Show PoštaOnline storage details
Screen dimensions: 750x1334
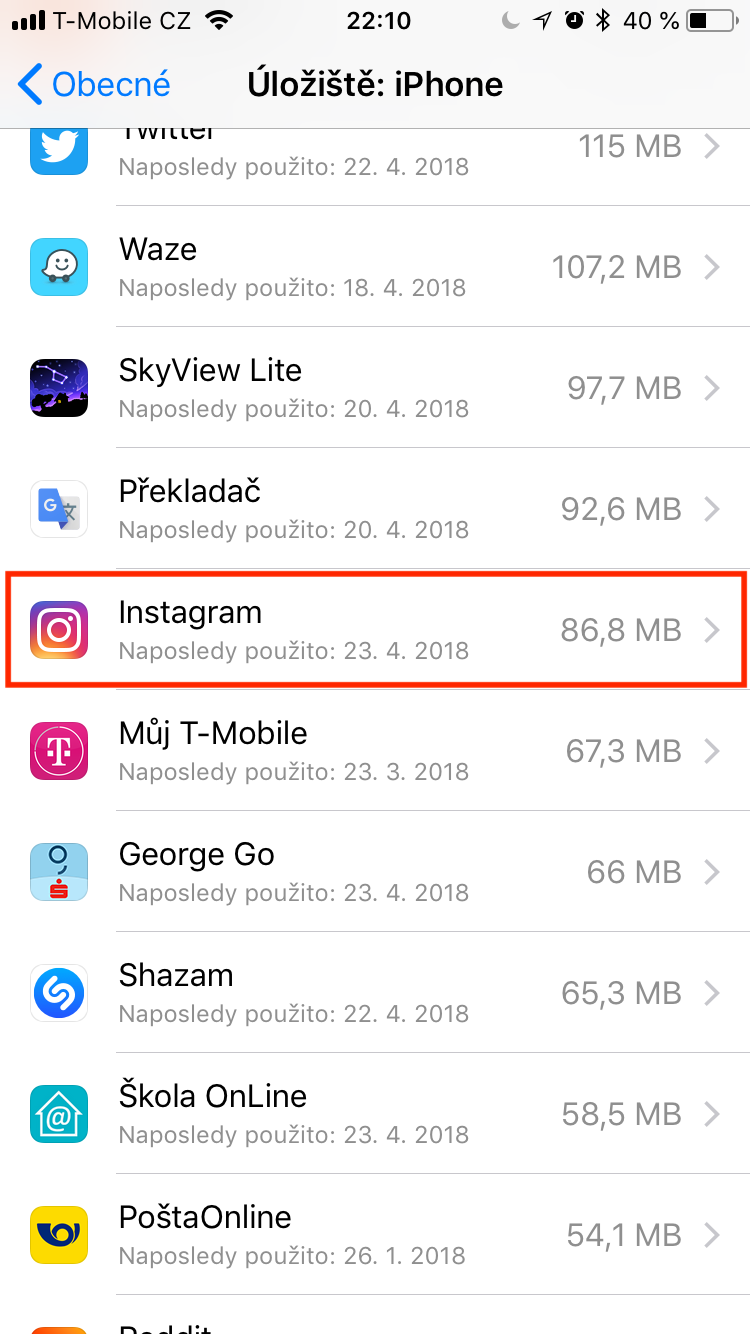[375, 1235]
